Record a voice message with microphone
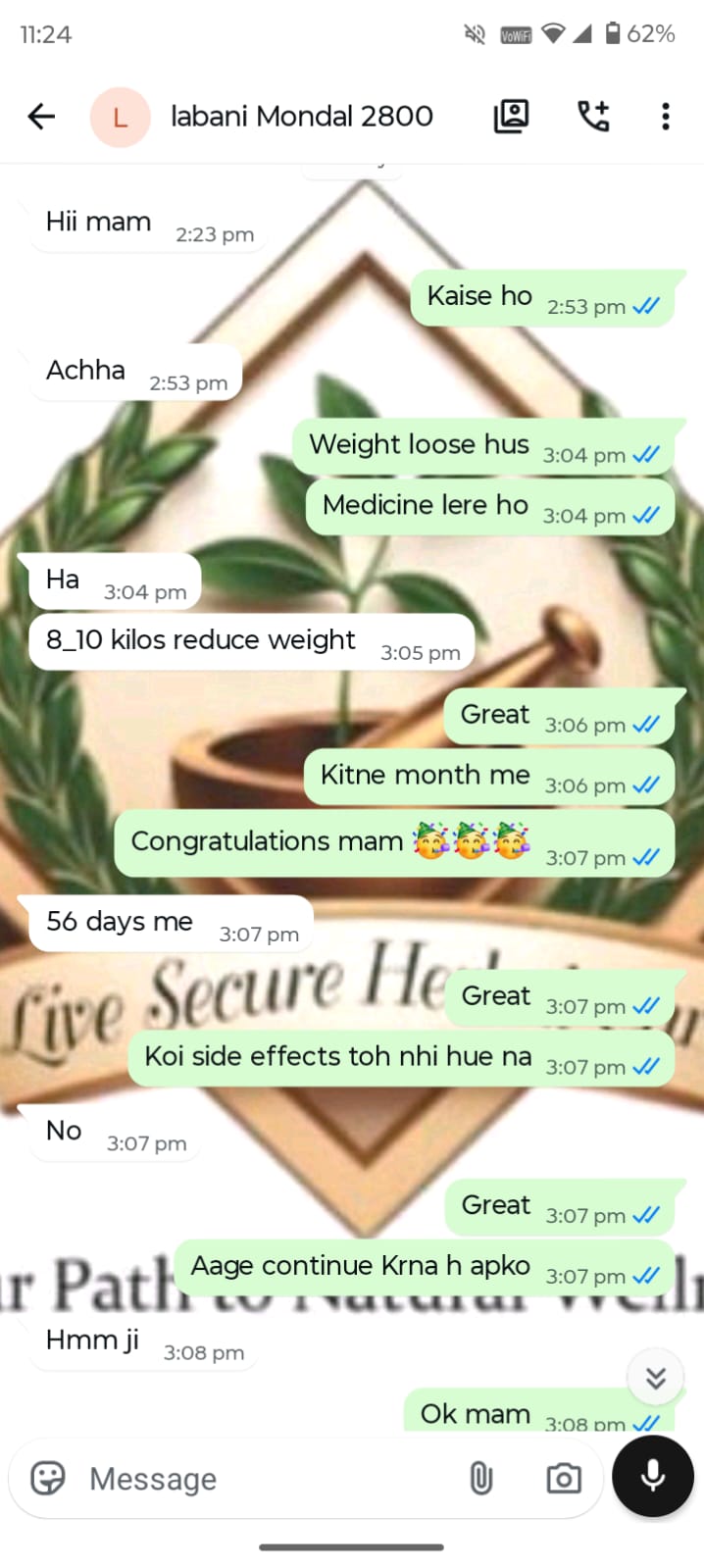The image size is (704, 1568). tap(653, 1476)
